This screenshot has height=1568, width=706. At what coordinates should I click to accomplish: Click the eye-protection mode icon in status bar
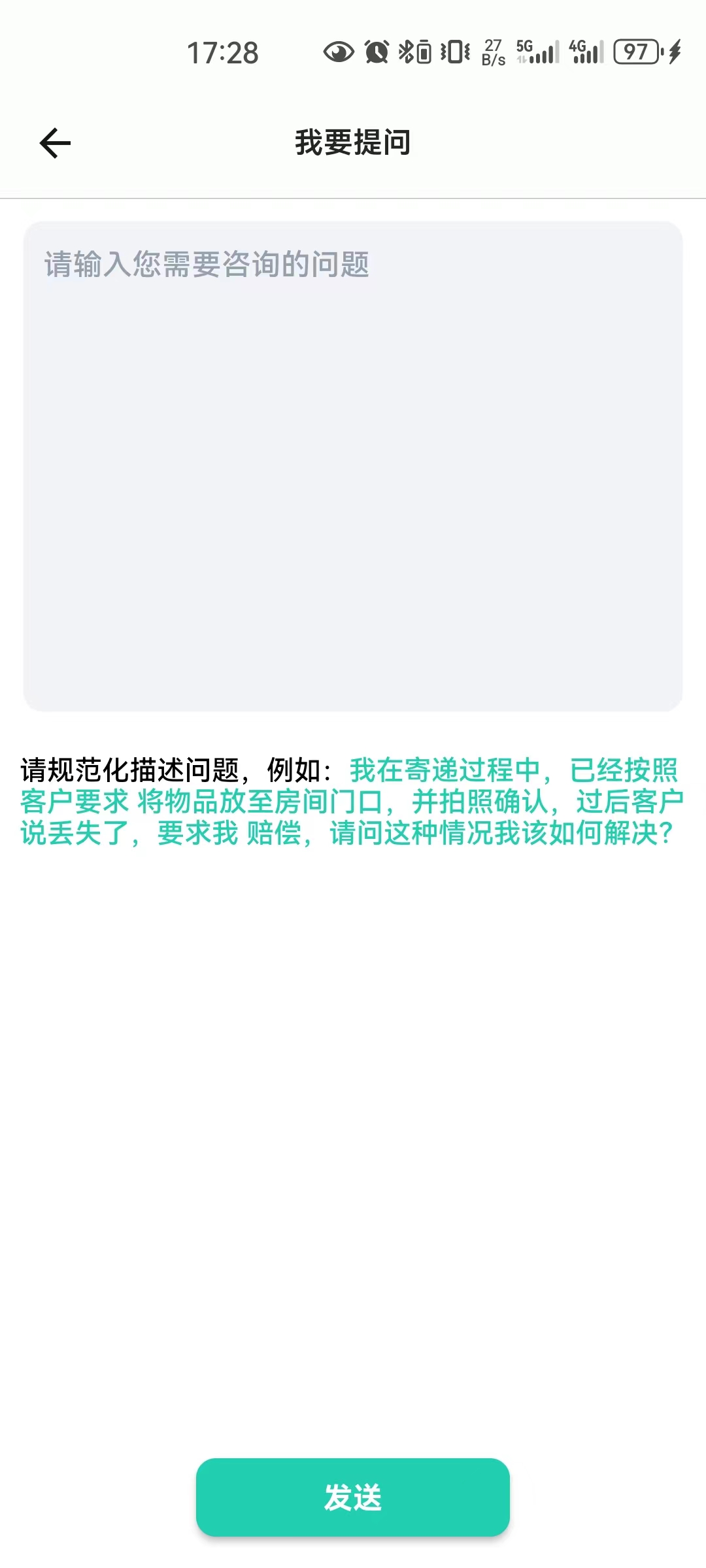(337, 52)
